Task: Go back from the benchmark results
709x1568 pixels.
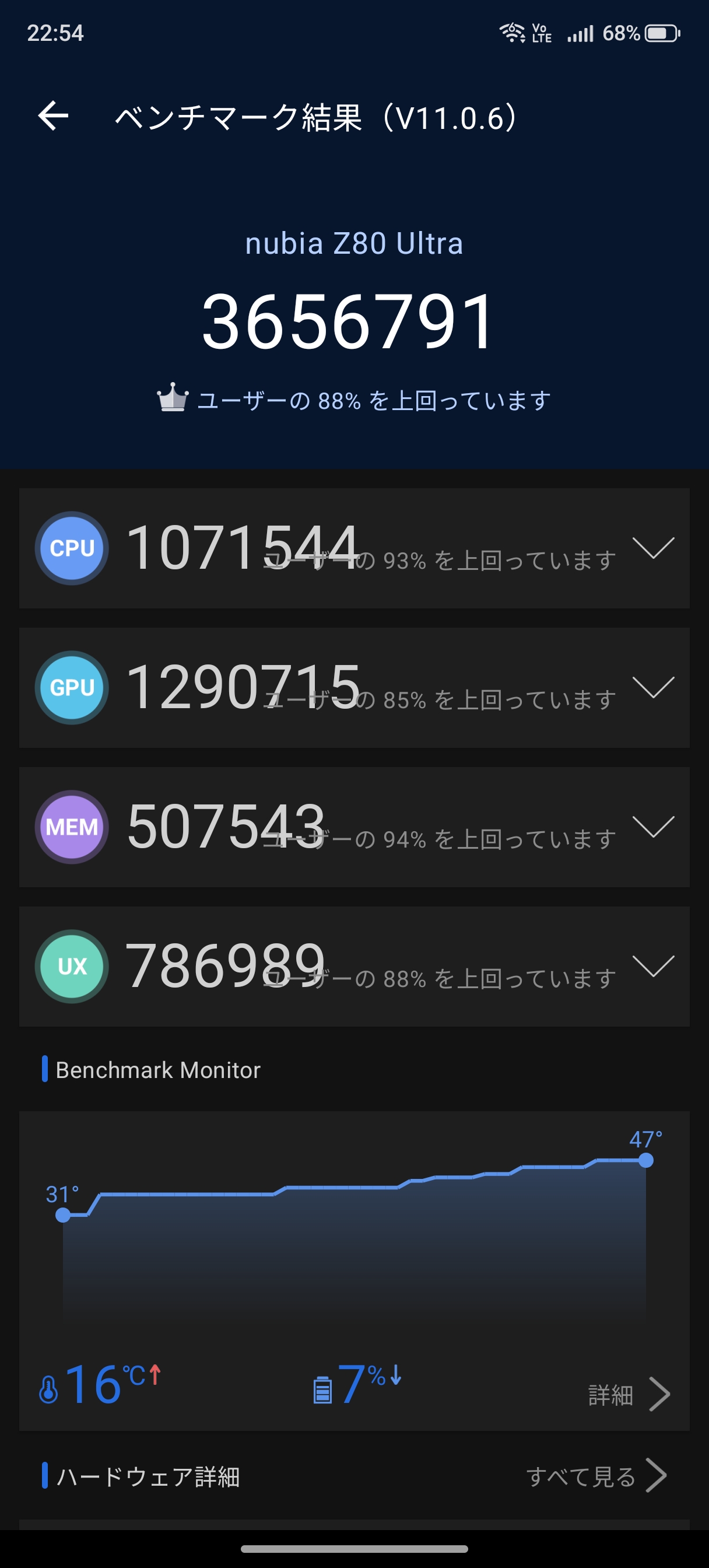Action: point(53,116)
